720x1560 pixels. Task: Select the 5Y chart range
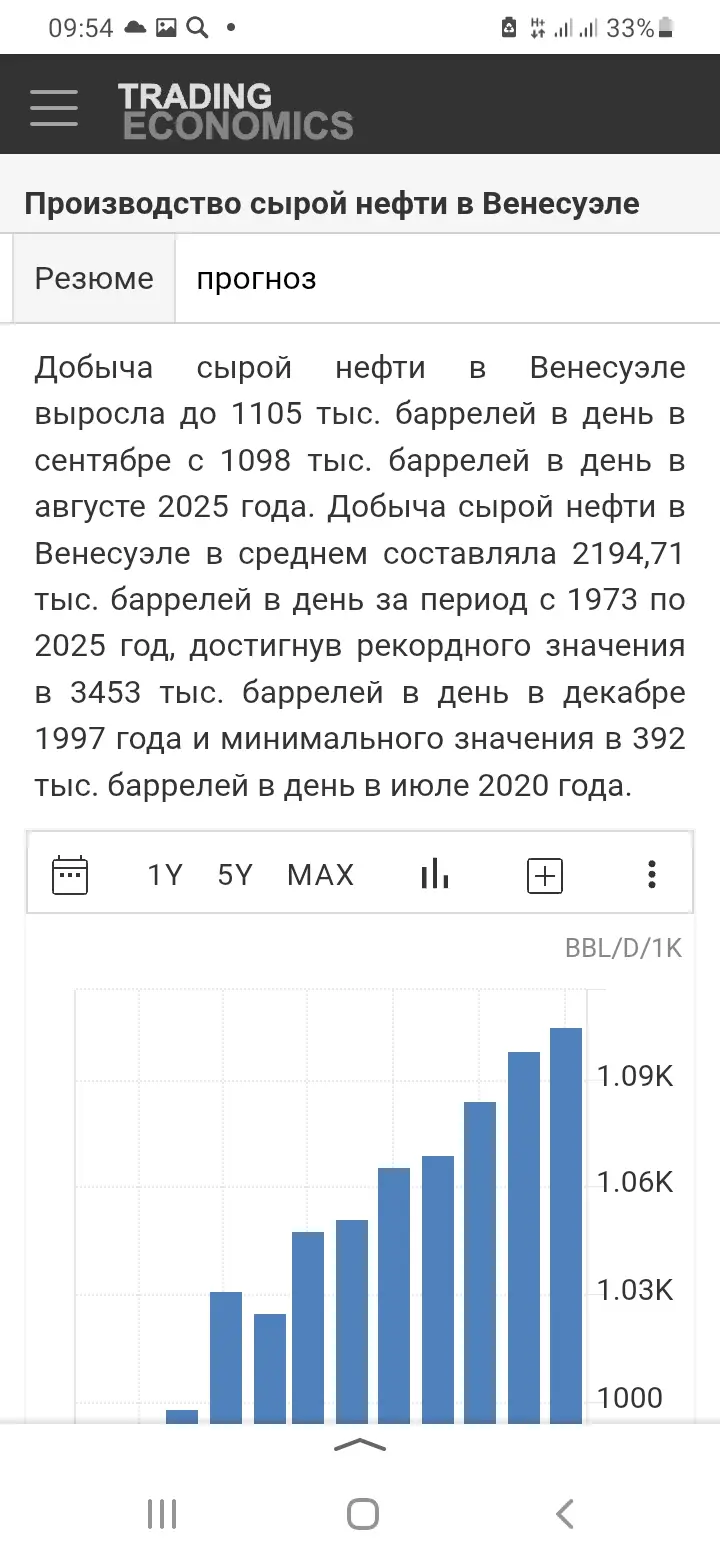[x=235, y=875]
